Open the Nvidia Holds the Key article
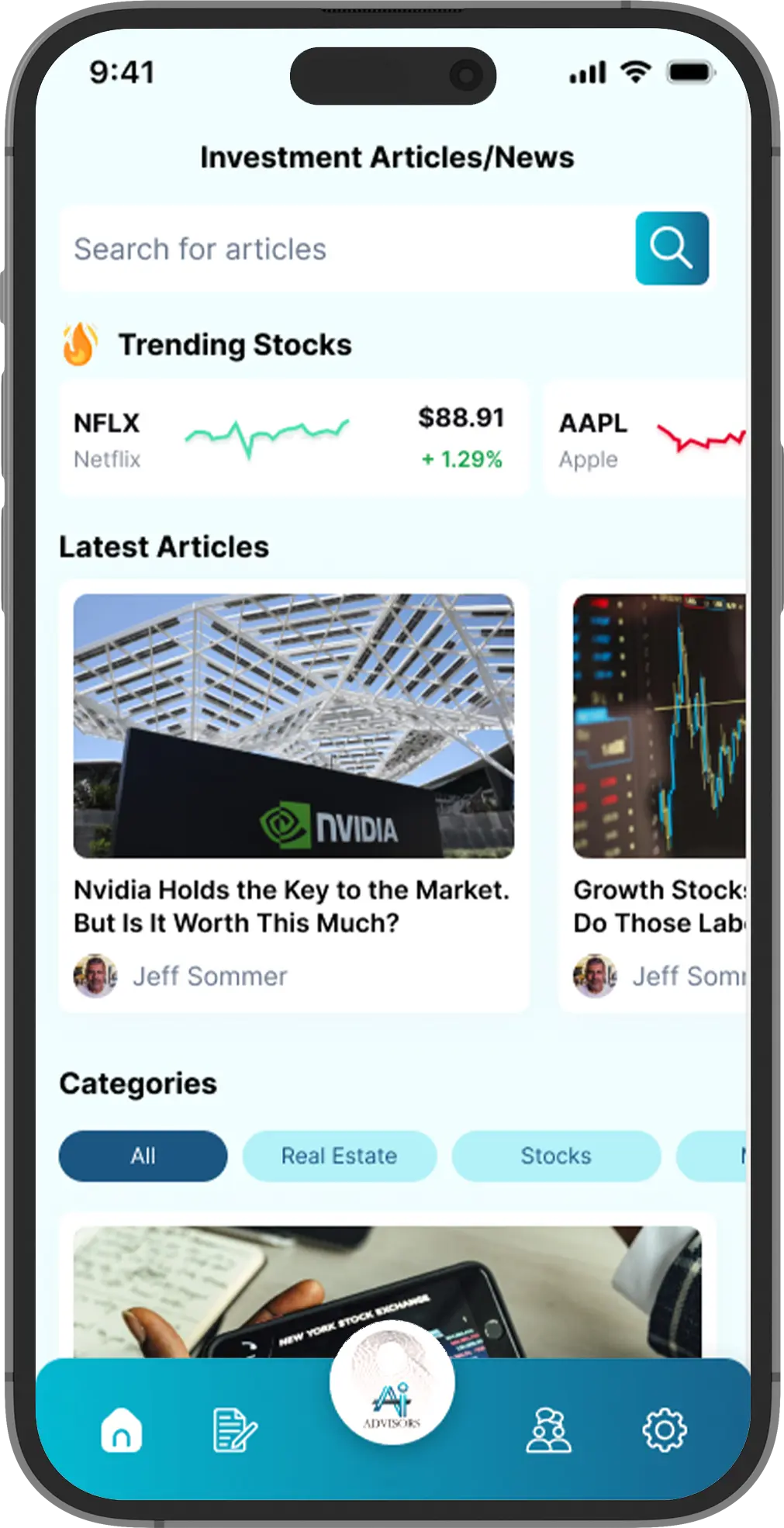Screen dimensions: 784x1528 tap(293, 795)
